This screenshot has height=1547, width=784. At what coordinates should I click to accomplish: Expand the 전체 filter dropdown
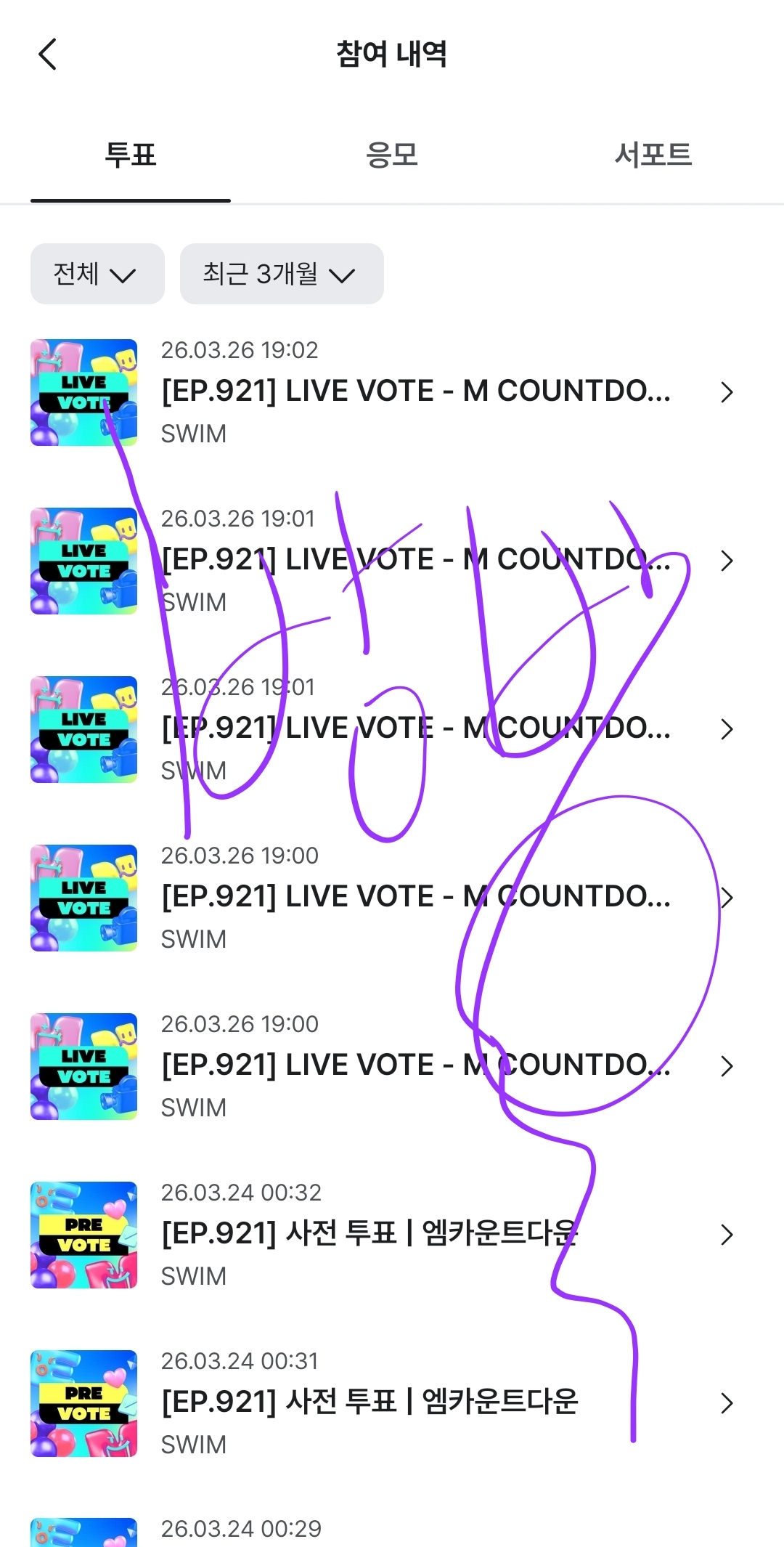97,274
